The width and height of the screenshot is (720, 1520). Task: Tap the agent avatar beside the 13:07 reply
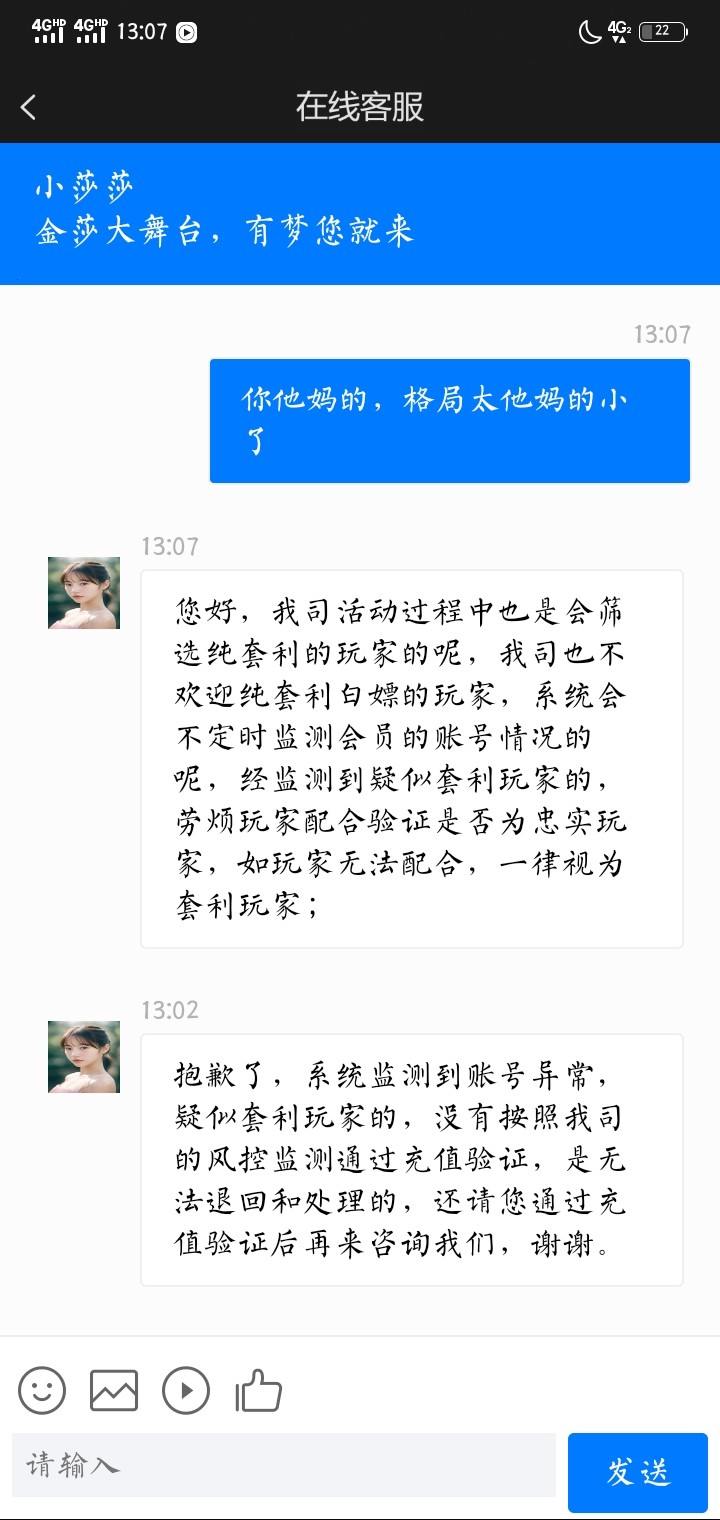(x=83, y=590)
